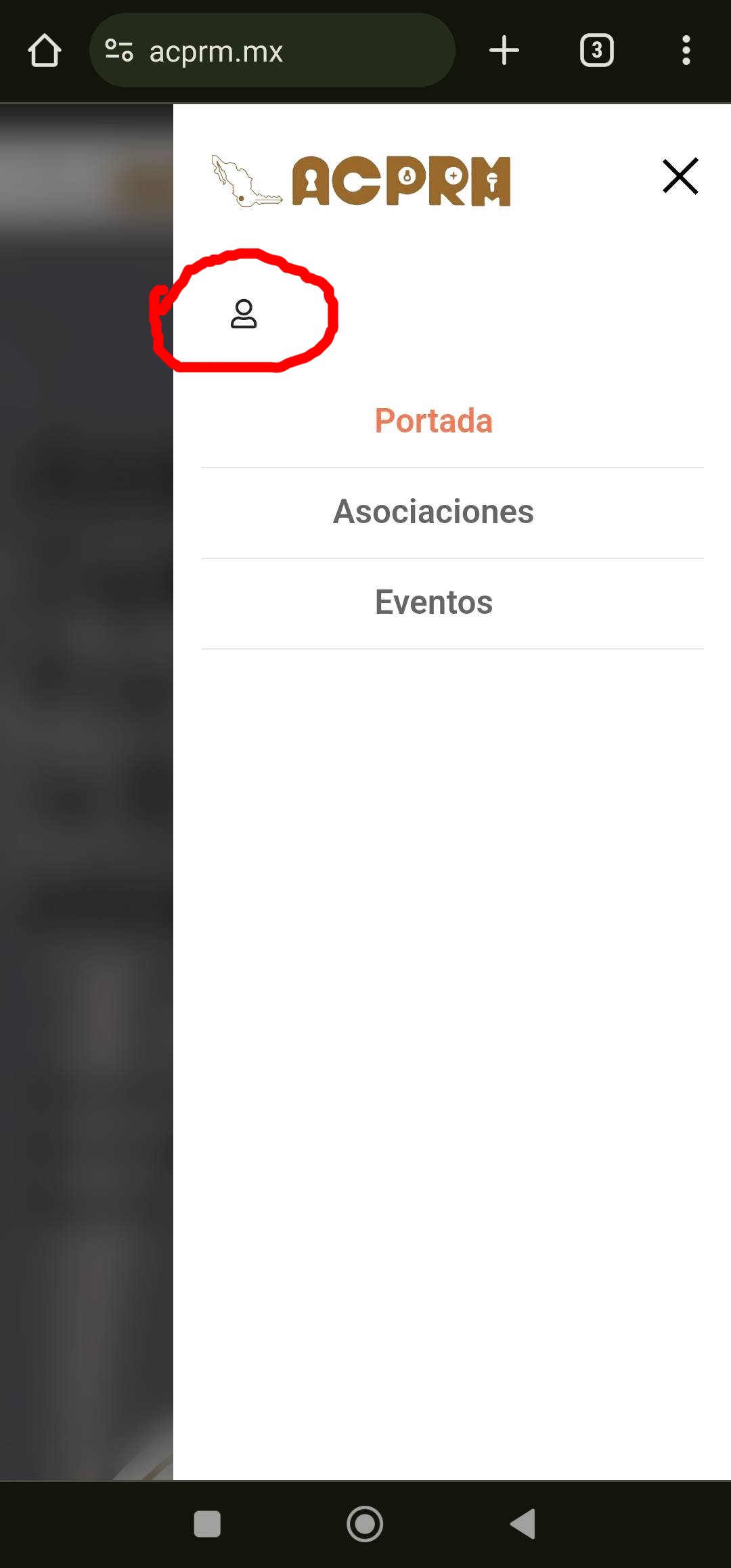
Task: Tap the browser home button
Action: pos(45,51)
